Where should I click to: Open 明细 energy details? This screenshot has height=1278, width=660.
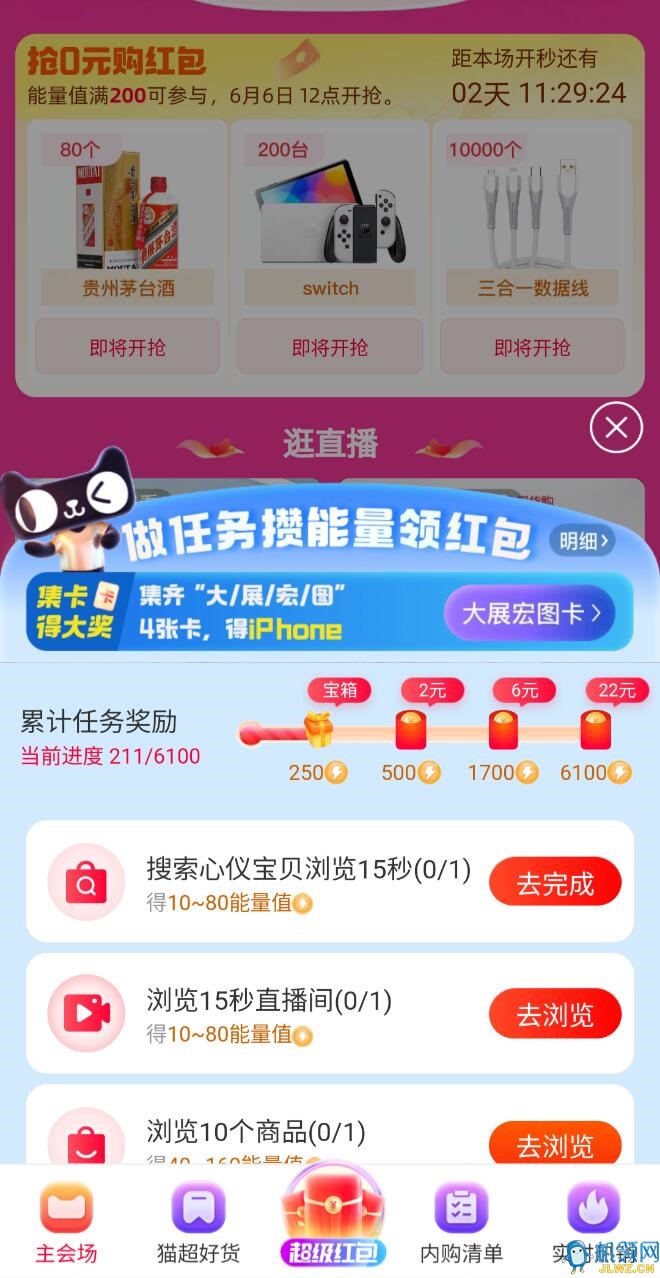(582, 541)
